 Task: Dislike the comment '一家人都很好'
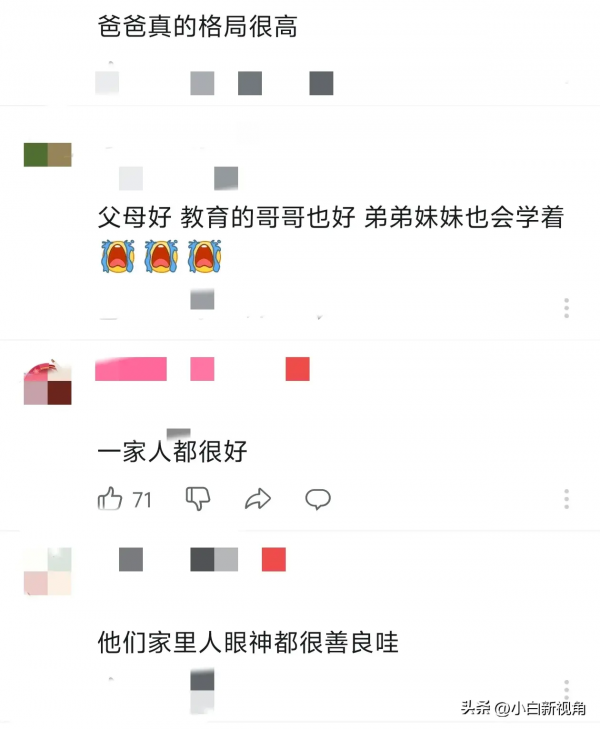point(198,498)
